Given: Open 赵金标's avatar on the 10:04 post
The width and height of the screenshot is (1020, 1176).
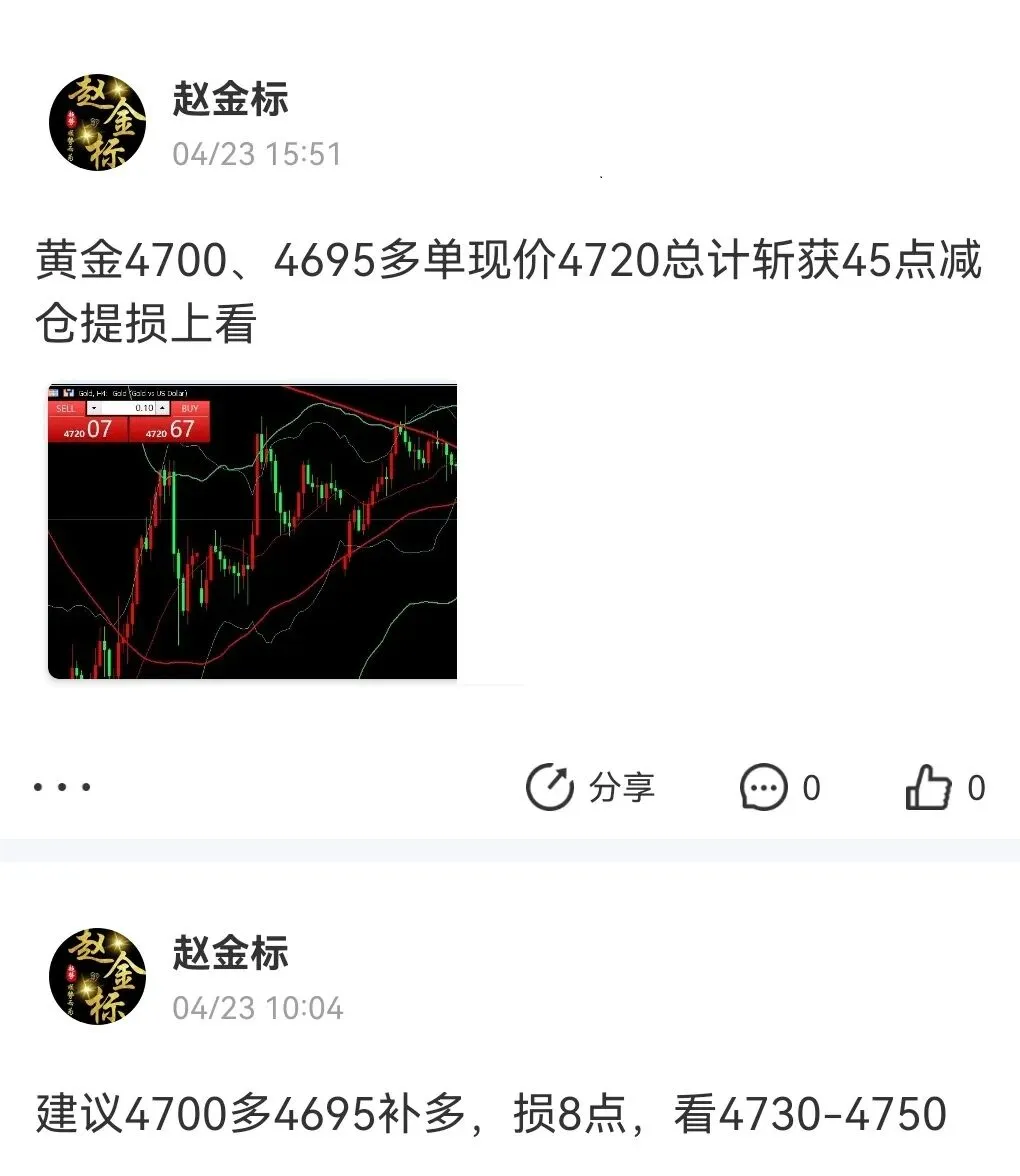Looking at the screenshot, I should point(98,977).
